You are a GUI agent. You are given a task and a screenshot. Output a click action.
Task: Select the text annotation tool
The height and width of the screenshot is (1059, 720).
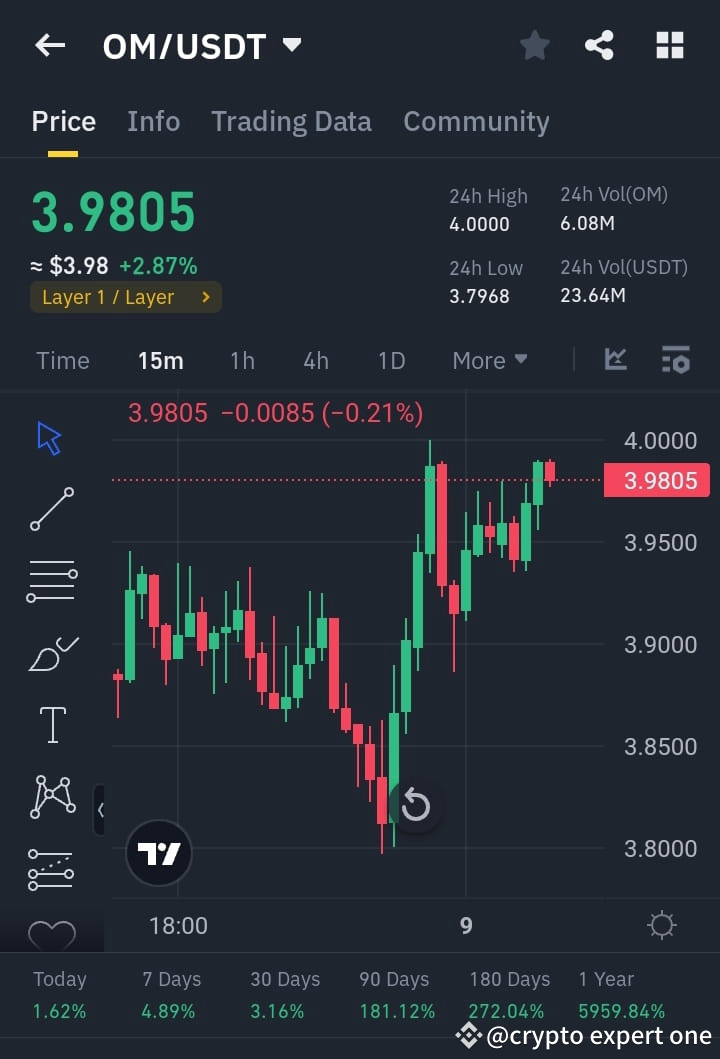[52, 723]
